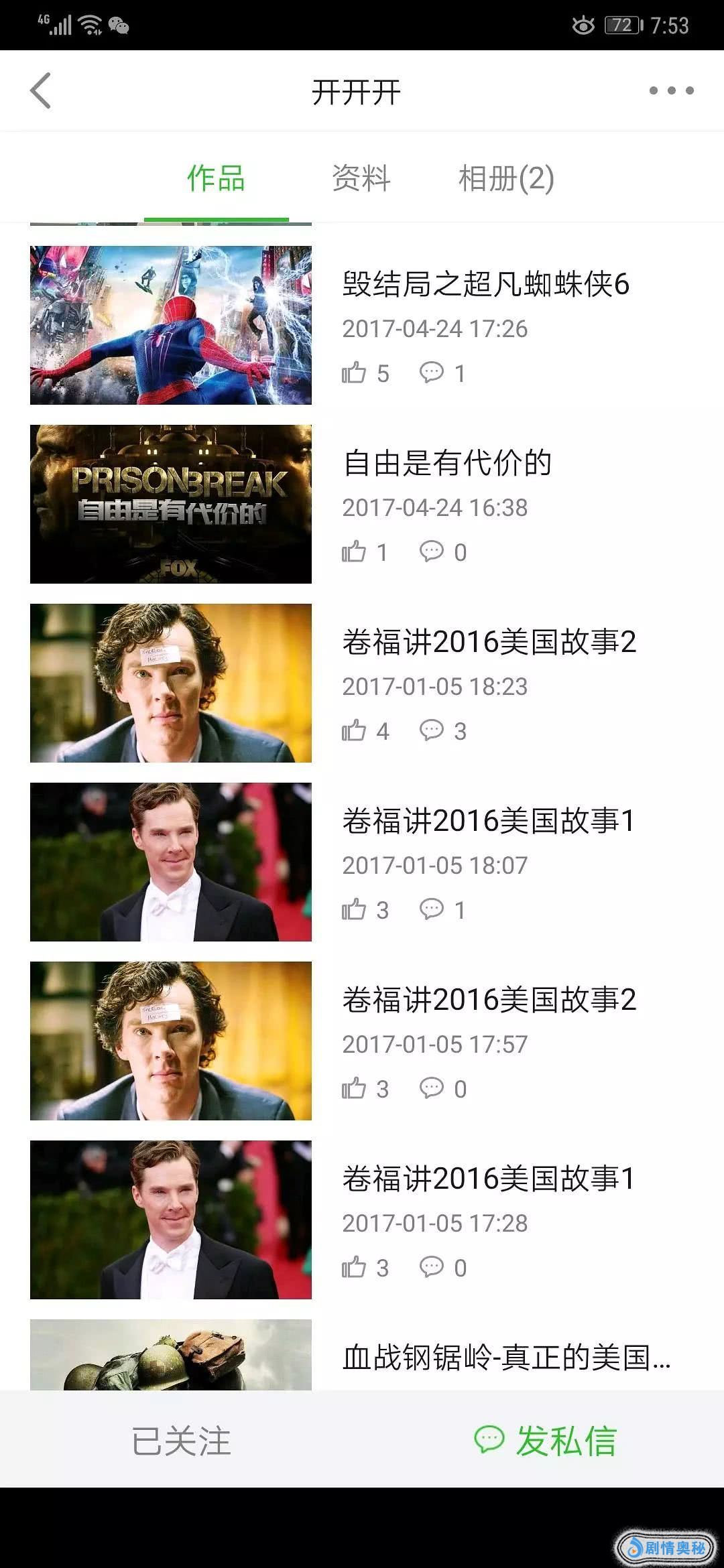Open 卷福讲2016美国故事1 posted at 18:07

click(488, 821)
